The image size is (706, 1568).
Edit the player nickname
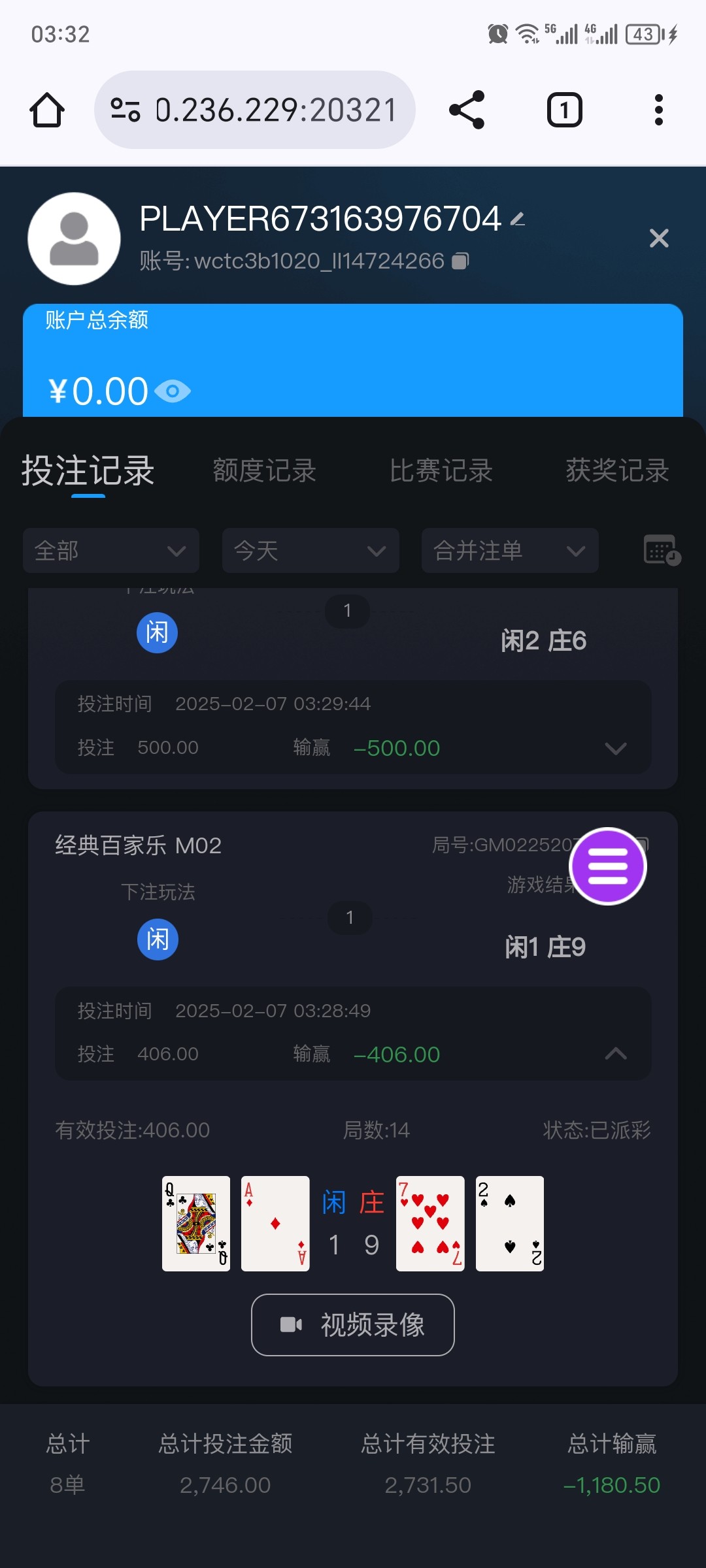click(518, 220)
